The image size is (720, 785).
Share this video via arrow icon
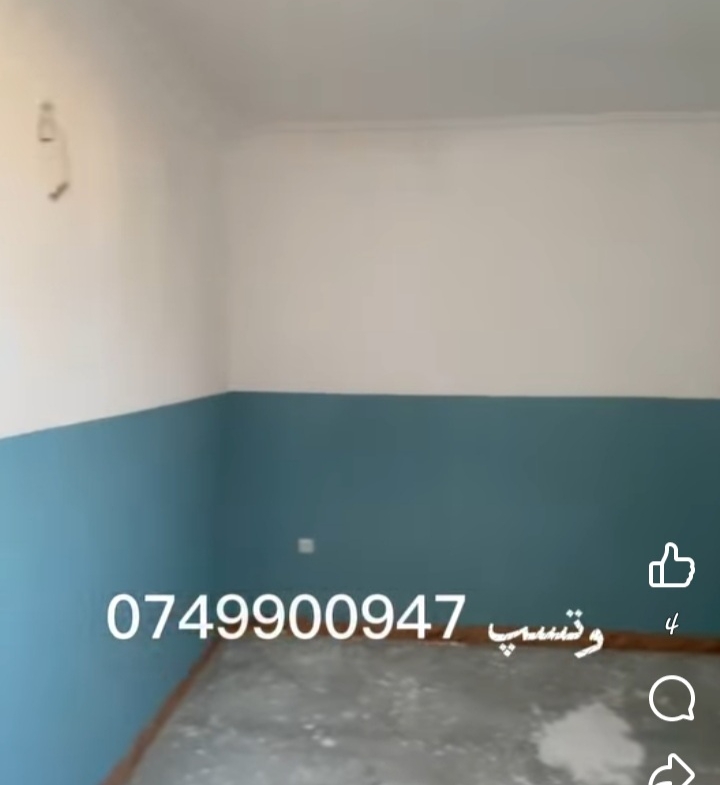pyautogui.click(x=671, y=770)
